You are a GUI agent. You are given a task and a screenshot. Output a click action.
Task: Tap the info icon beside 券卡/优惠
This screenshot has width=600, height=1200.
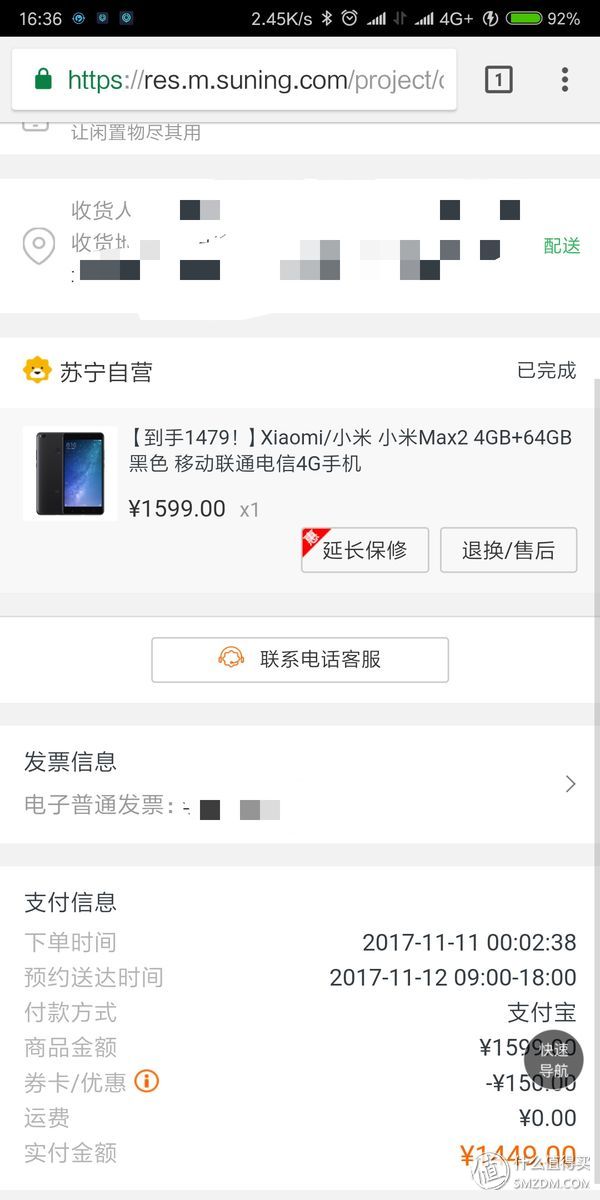147,1081
